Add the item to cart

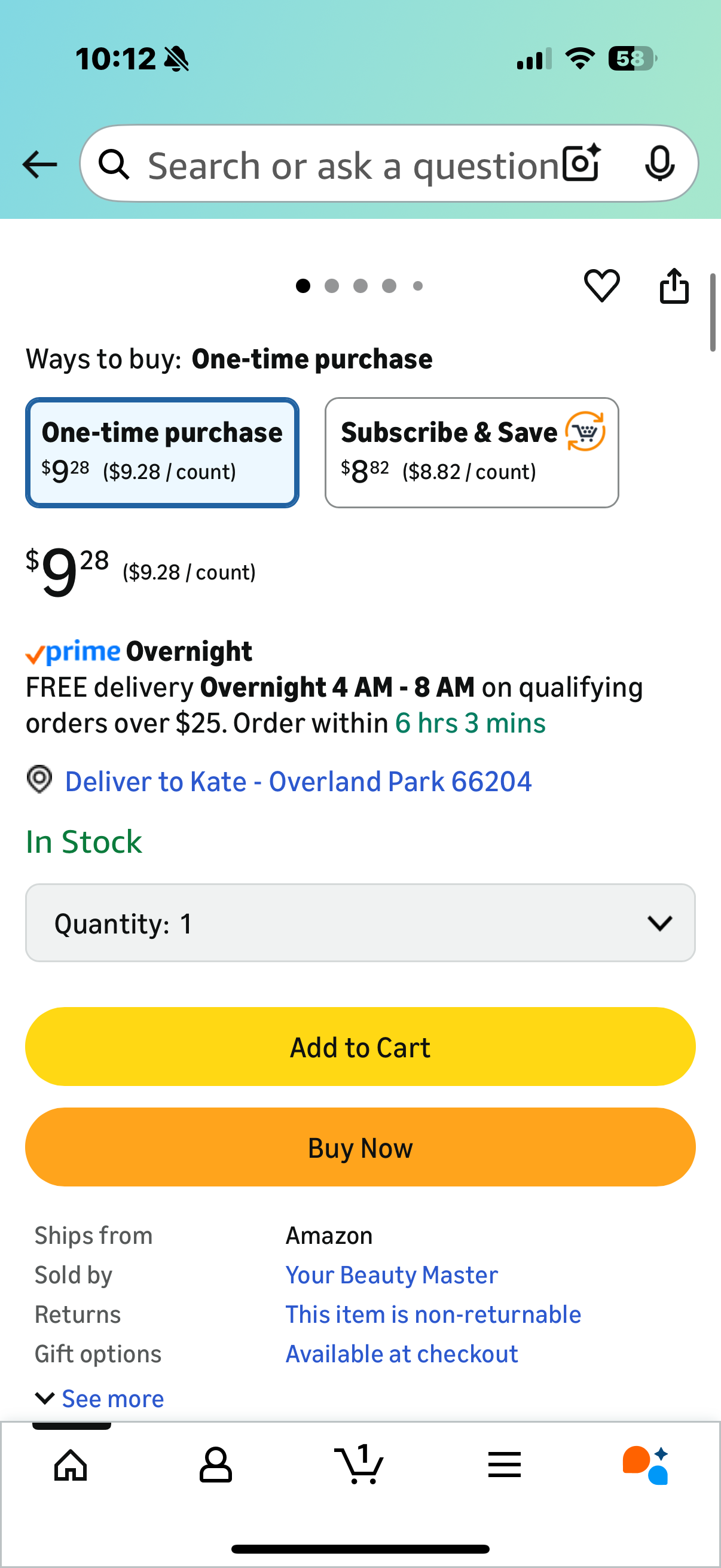click(360, 1047)
